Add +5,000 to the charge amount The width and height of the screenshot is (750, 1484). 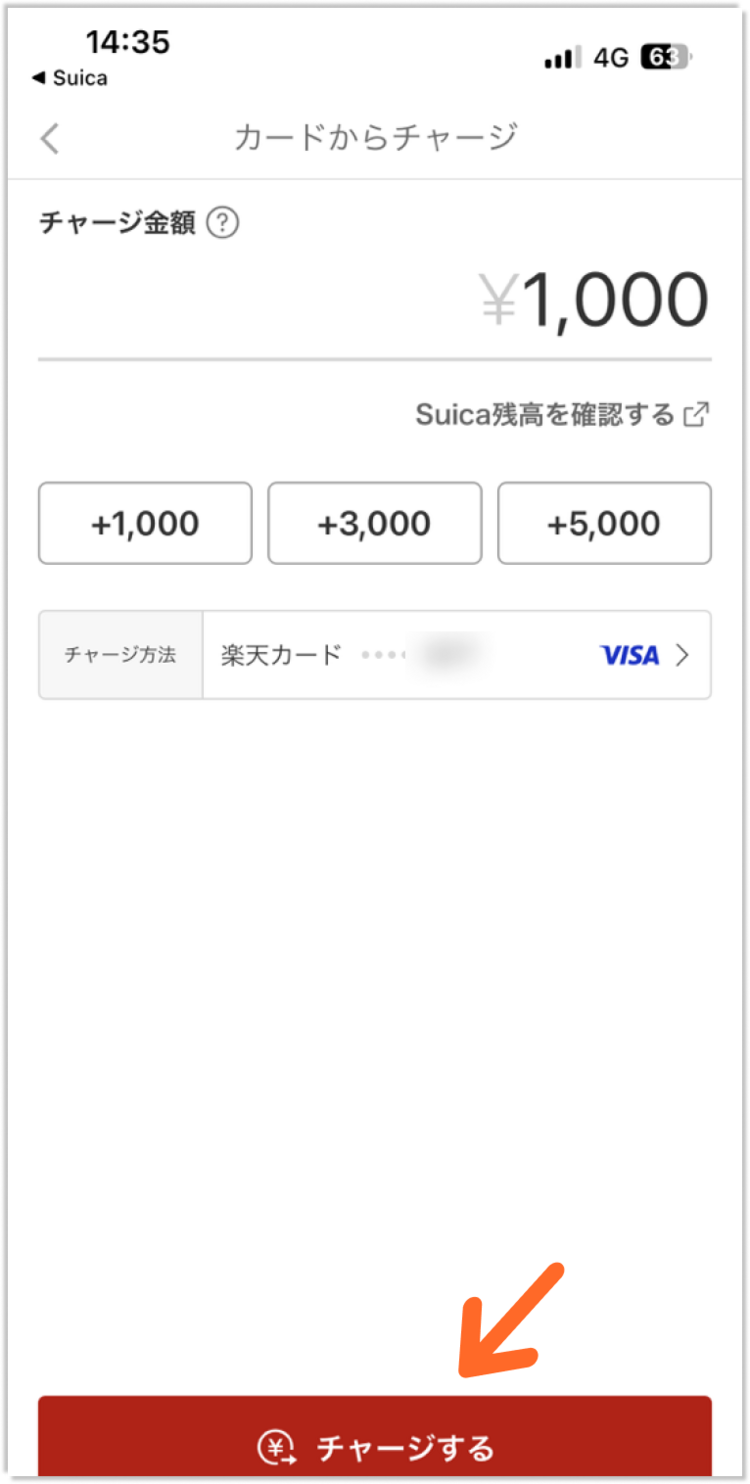604,523
